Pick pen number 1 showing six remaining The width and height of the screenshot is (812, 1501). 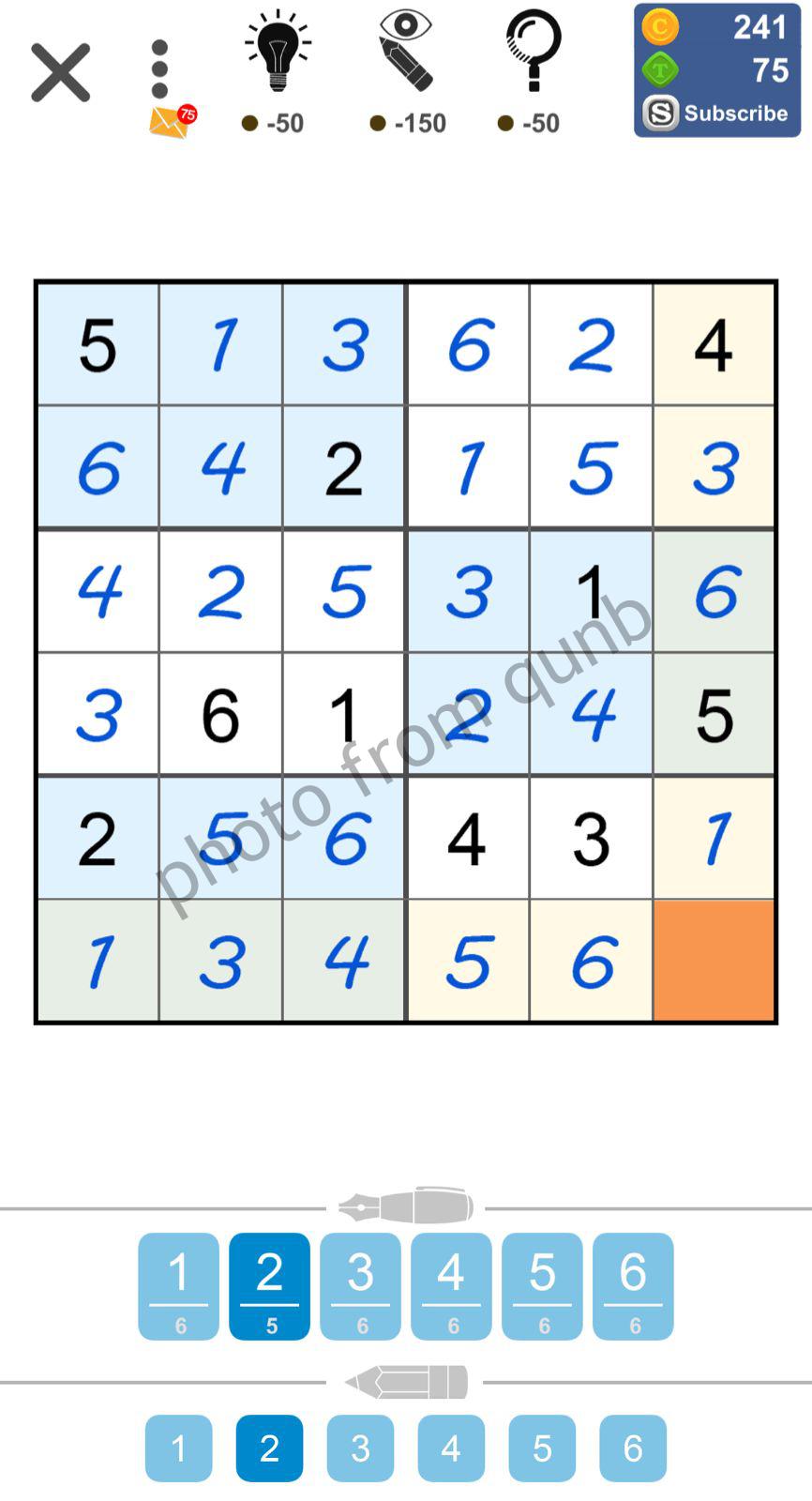[x=178, y=1285]
